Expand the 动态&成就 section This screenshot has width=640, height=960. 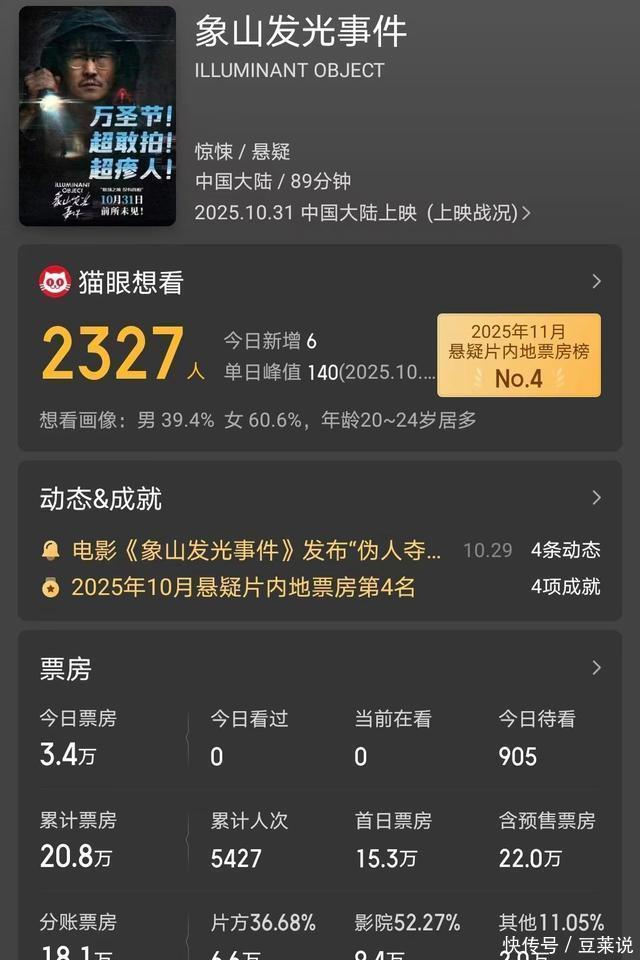[596, 498]
